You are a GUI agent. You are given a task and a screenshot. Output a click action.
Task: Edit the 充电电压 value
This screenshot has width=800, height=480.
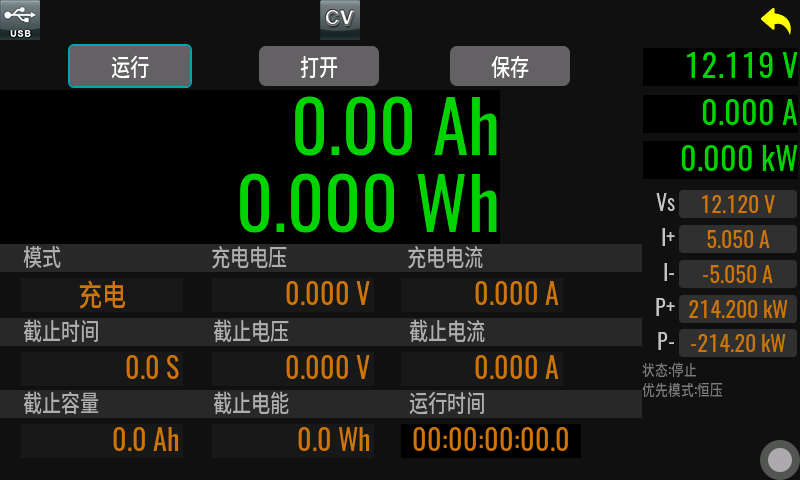click(293, 295)
